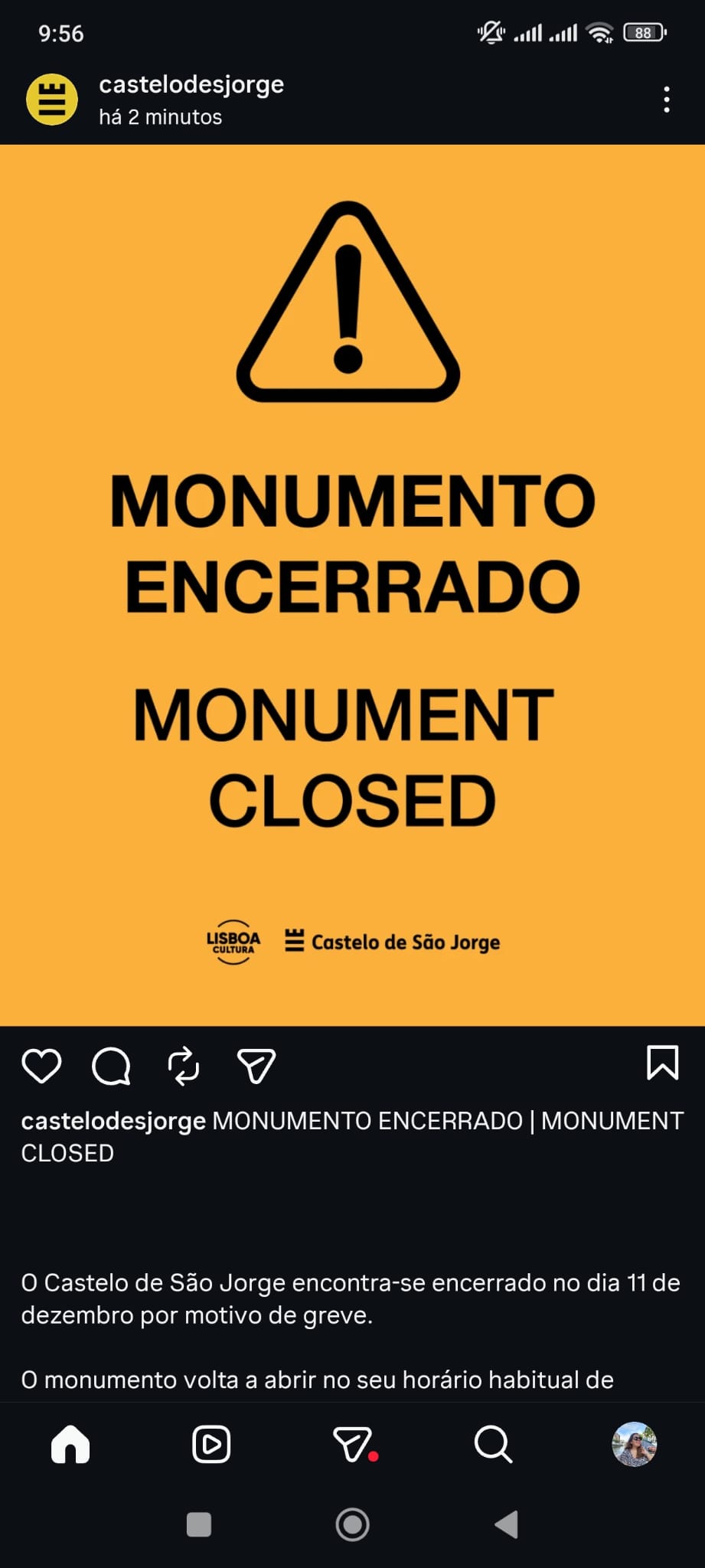Tap the system back button
Screen dimensions: 705x1568
point(507,1524)
